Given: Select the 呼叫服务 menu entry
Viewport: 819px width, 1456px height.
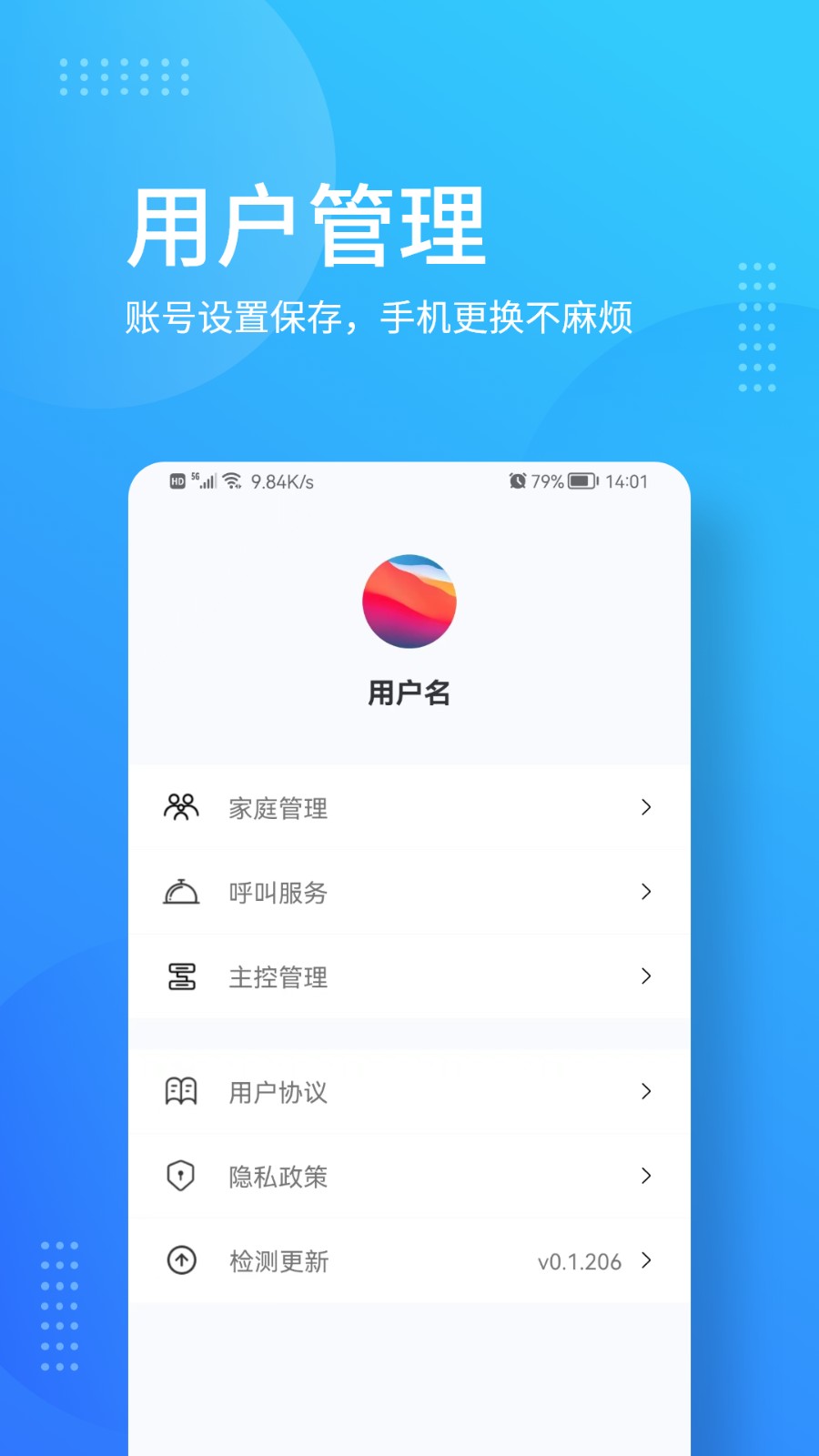Looking at the screenshot, I should coord(278,892).
